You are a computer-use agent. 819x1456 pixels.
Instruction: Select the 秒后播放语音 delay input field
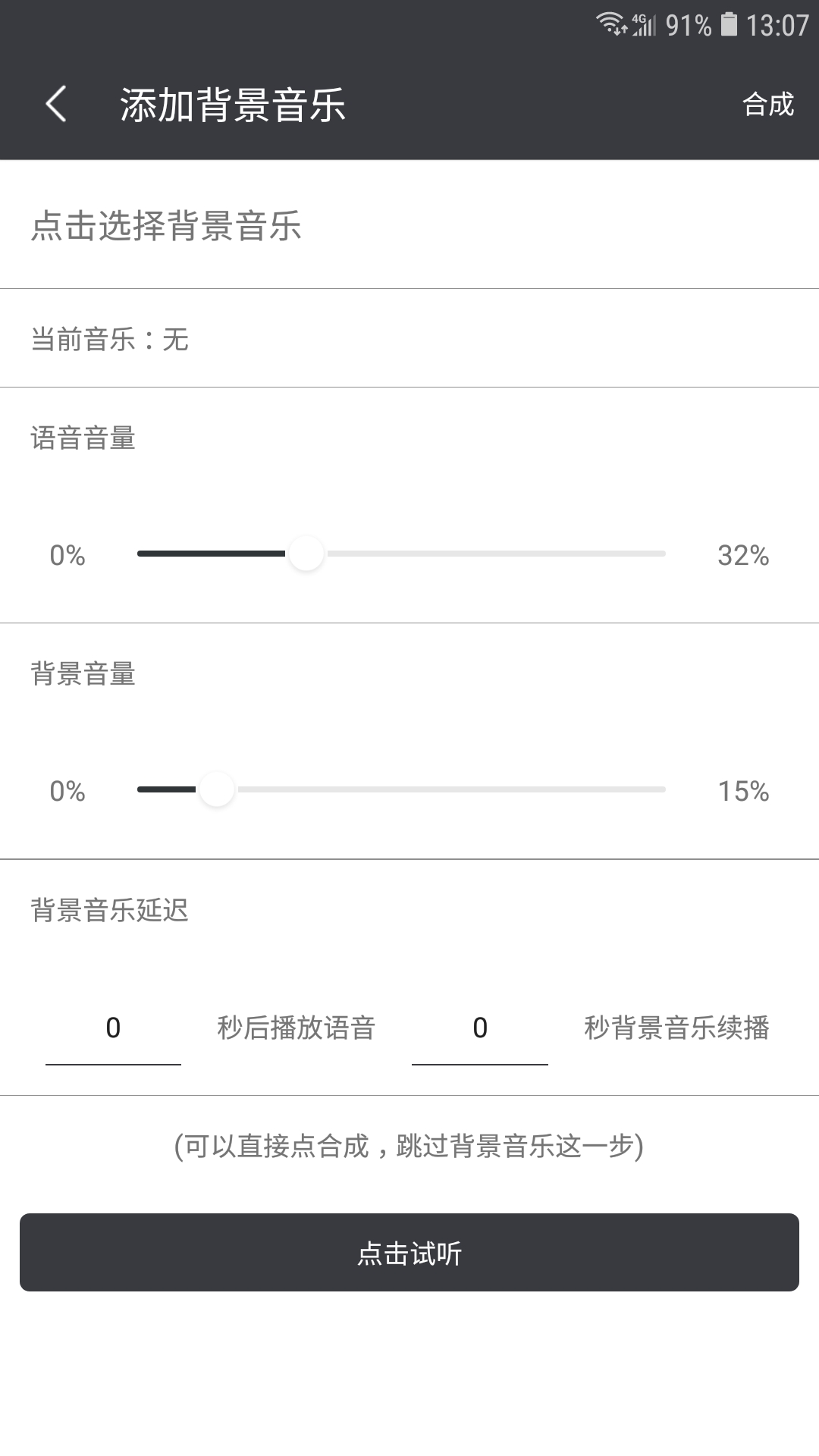click(114, 1029)
